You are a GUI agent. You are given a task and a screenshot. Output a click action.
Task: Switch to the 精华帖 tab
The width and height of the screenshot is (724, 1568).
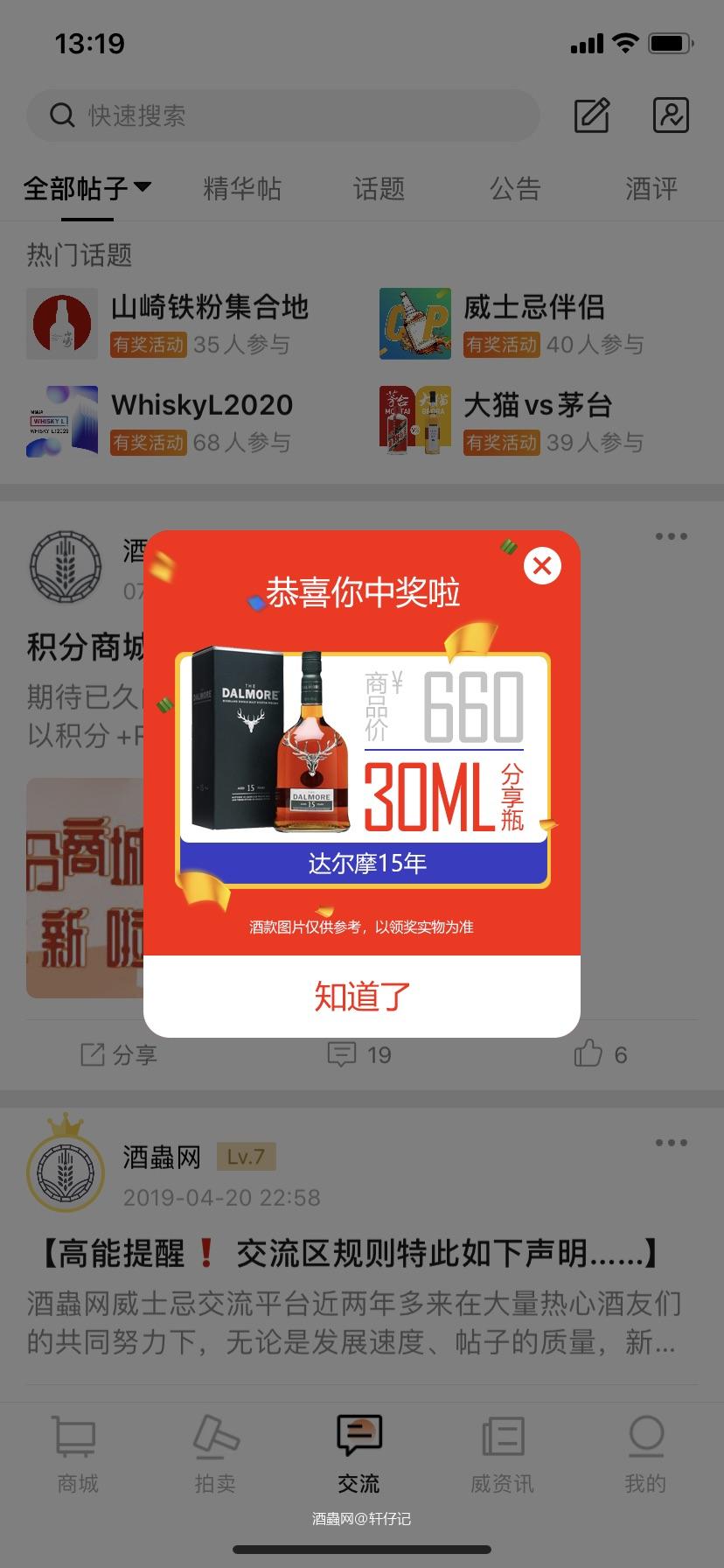[x=243, y=189]
